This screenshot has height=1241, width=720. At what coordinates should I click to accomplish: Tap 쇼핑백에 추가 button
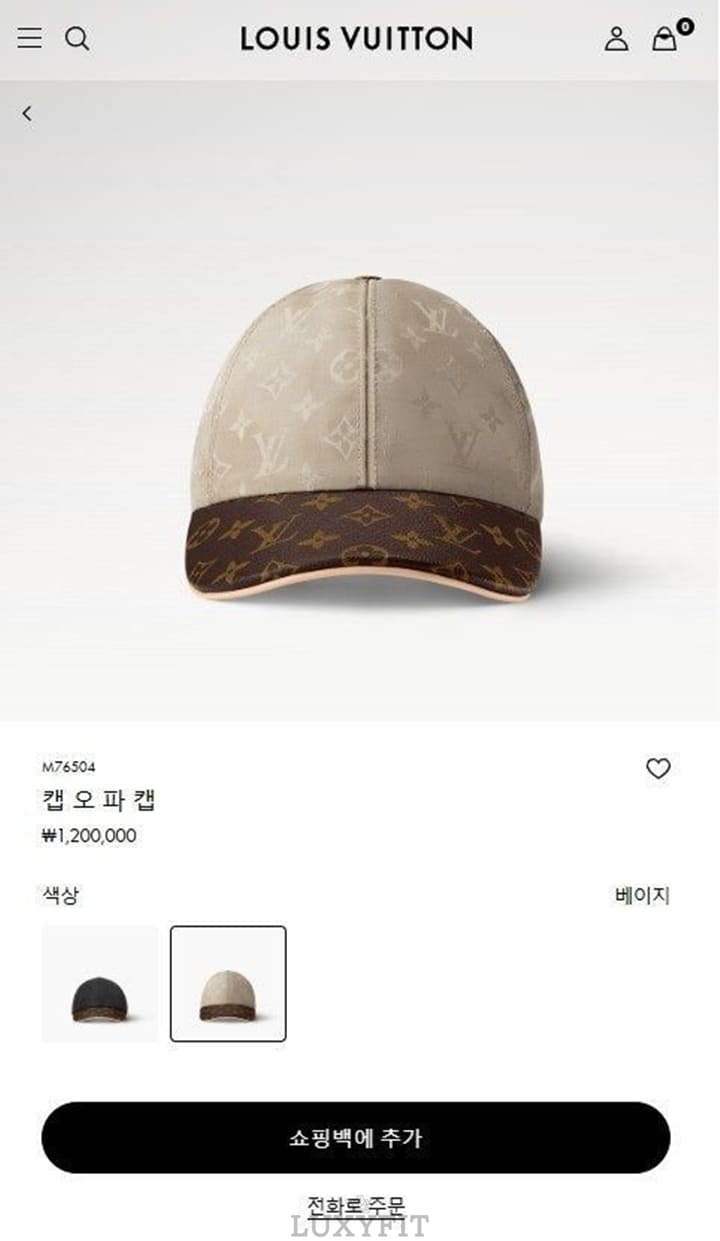tap(356, 1138)
